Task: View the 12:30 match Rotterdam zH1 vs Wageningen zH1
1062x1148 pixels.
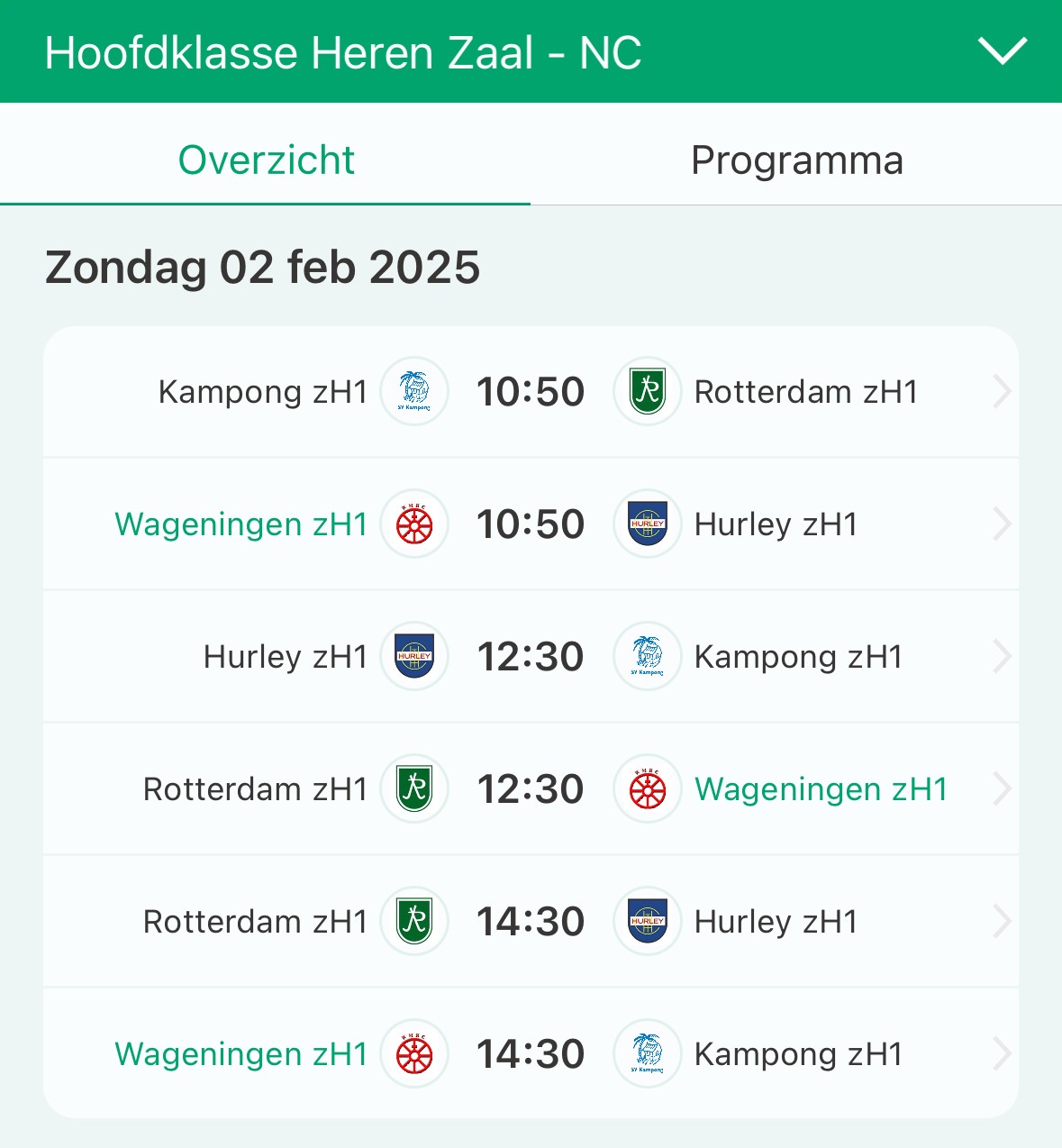Action: [x=531, y=789]
